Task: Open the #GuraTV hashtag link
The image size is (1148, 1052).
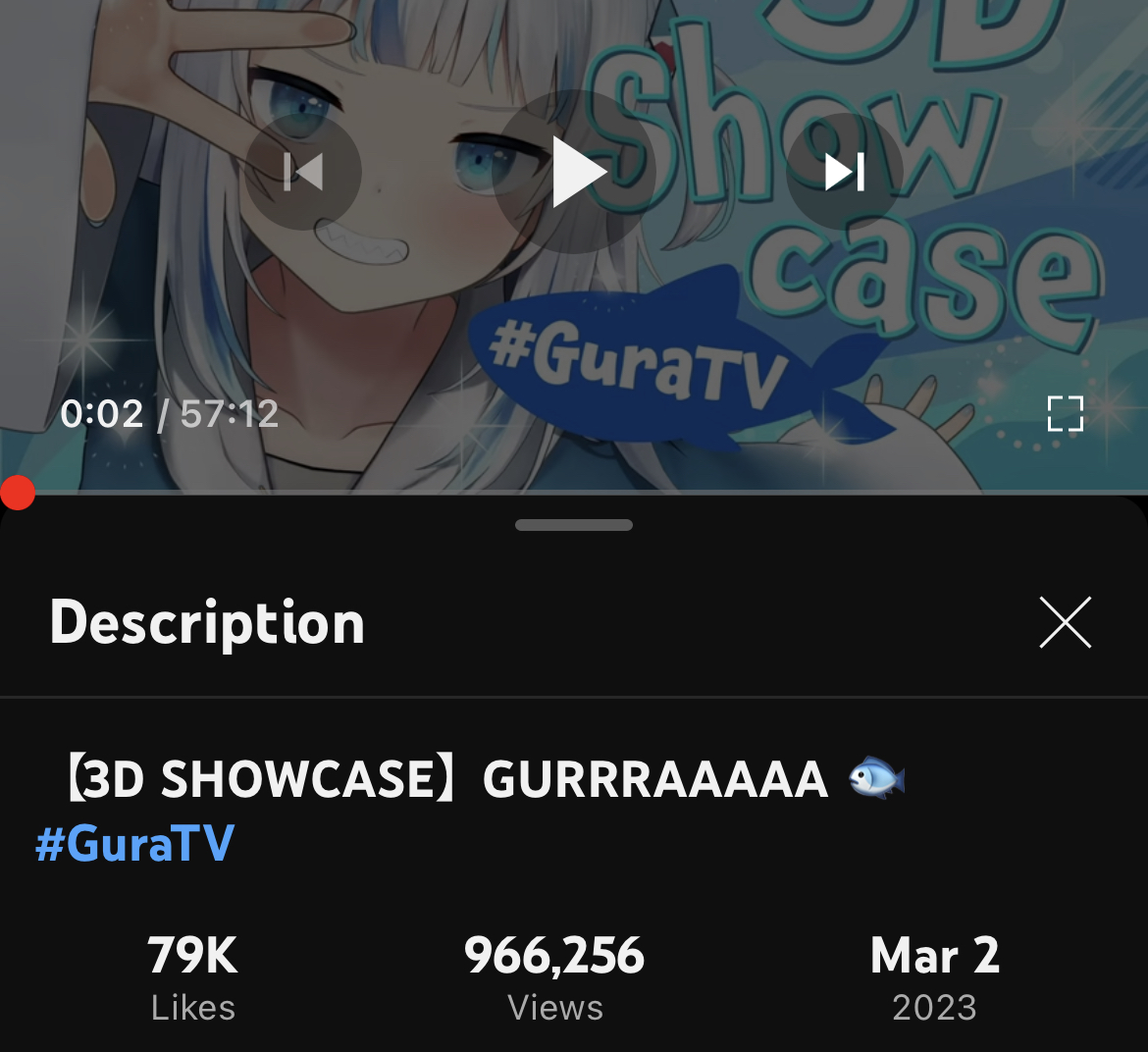Action: point(135,844)
